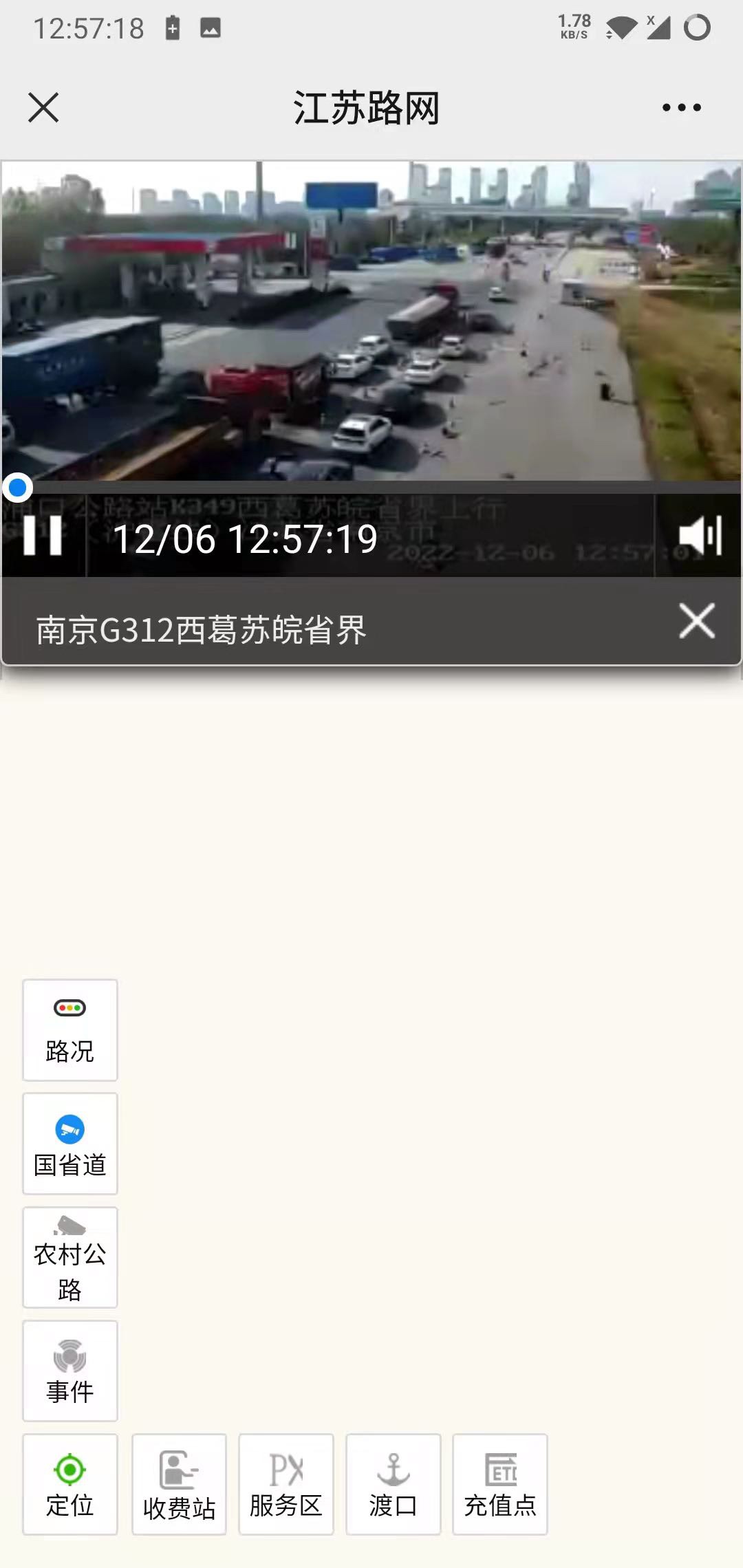The height and width of the screenshot is (1568, 743).
Task: Show 服务区 service areas
Action: point(286,1484)
